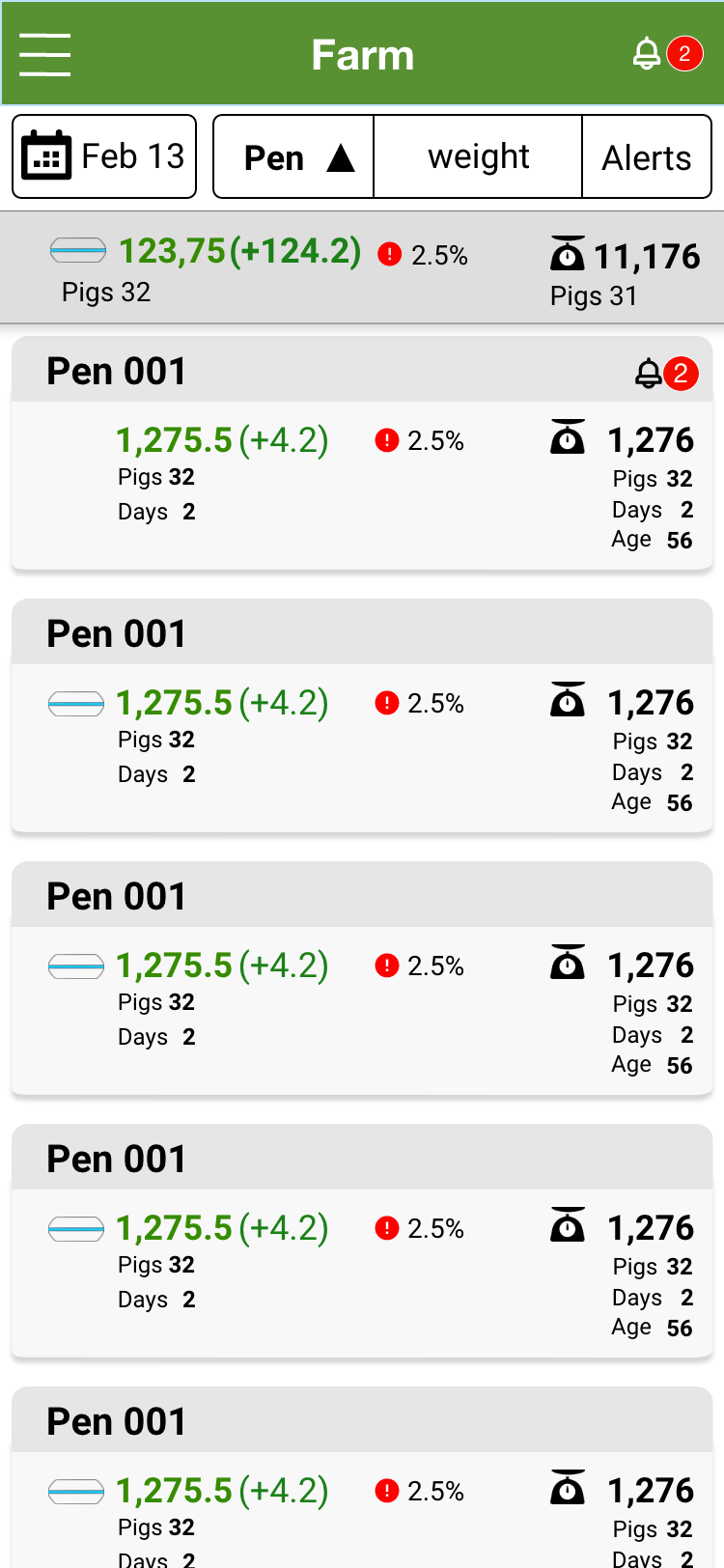Sort by Pen
The image size is (724, 1568).
[x=293, y=156]
